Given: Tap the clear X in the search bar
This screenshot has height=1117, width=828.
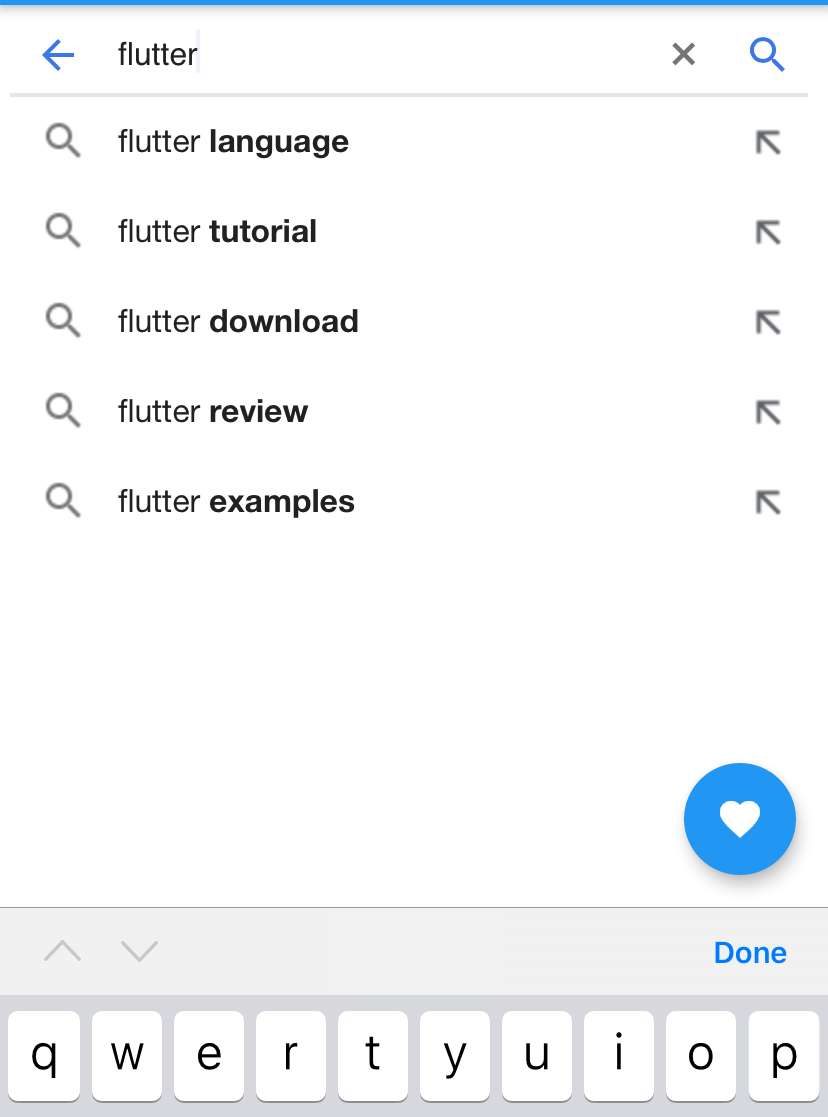Looking at the screenshot, I should 684,55.
